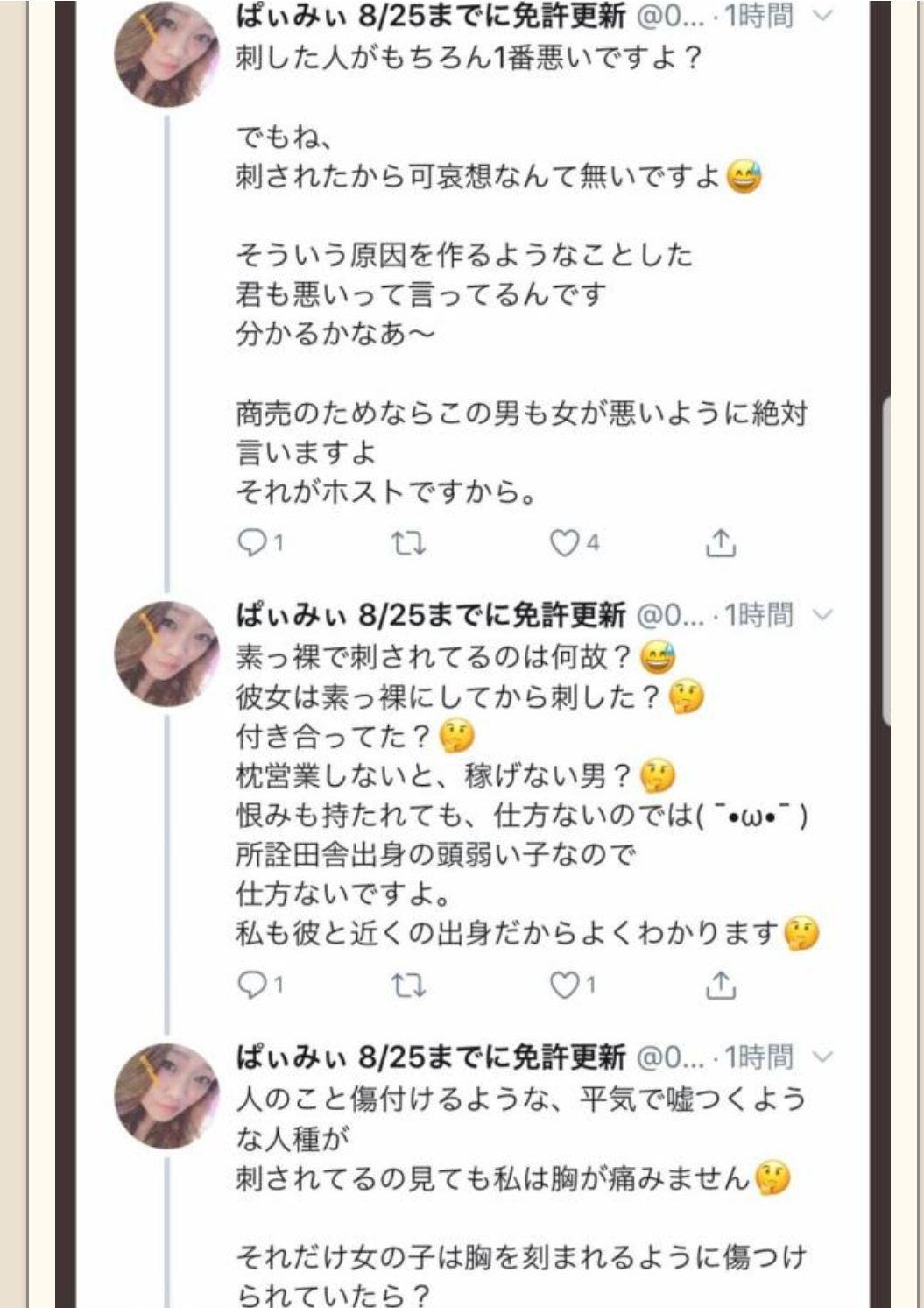Expand options chevron on the 人のこと傷付ける tweet
Screen dimensions: 924x1308
pyautogui.click(x=822, y=1057)
